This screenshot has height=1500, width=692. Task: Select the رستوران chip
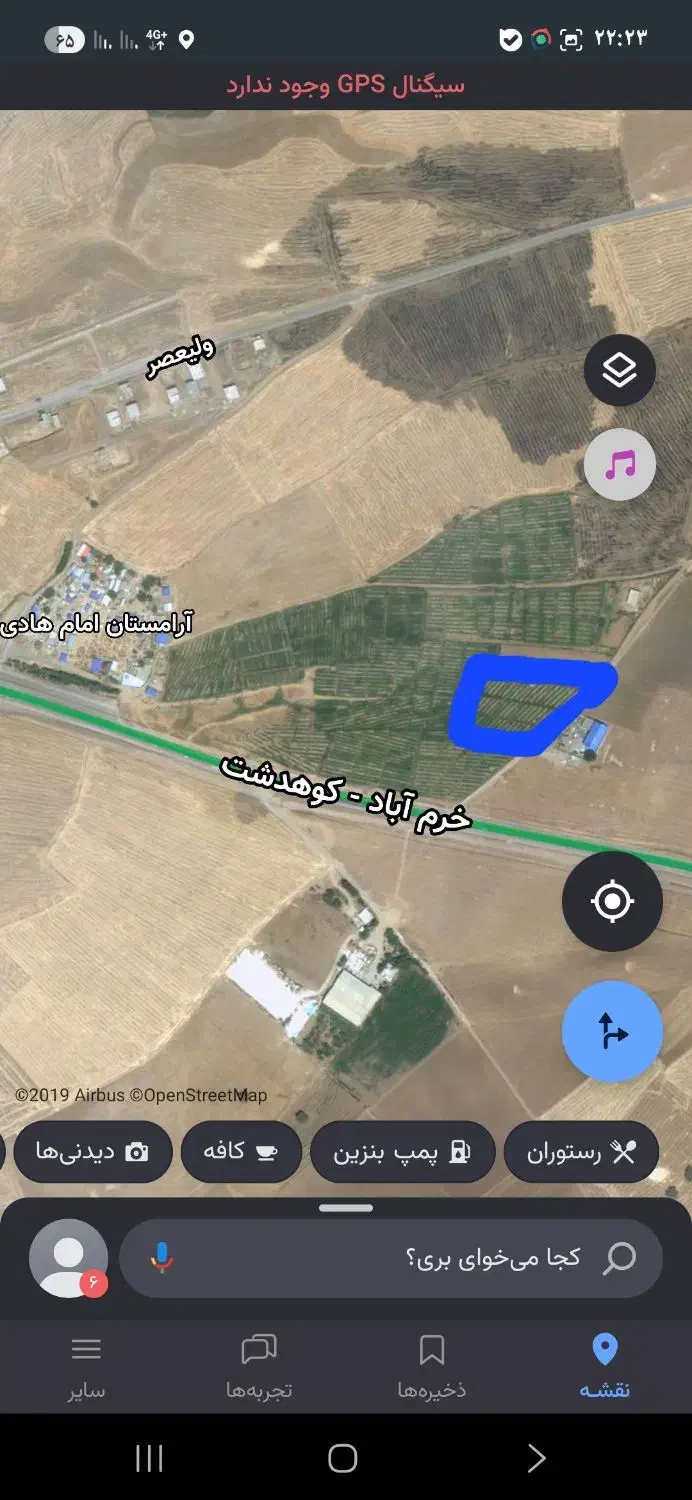[x=581, y=1152]
